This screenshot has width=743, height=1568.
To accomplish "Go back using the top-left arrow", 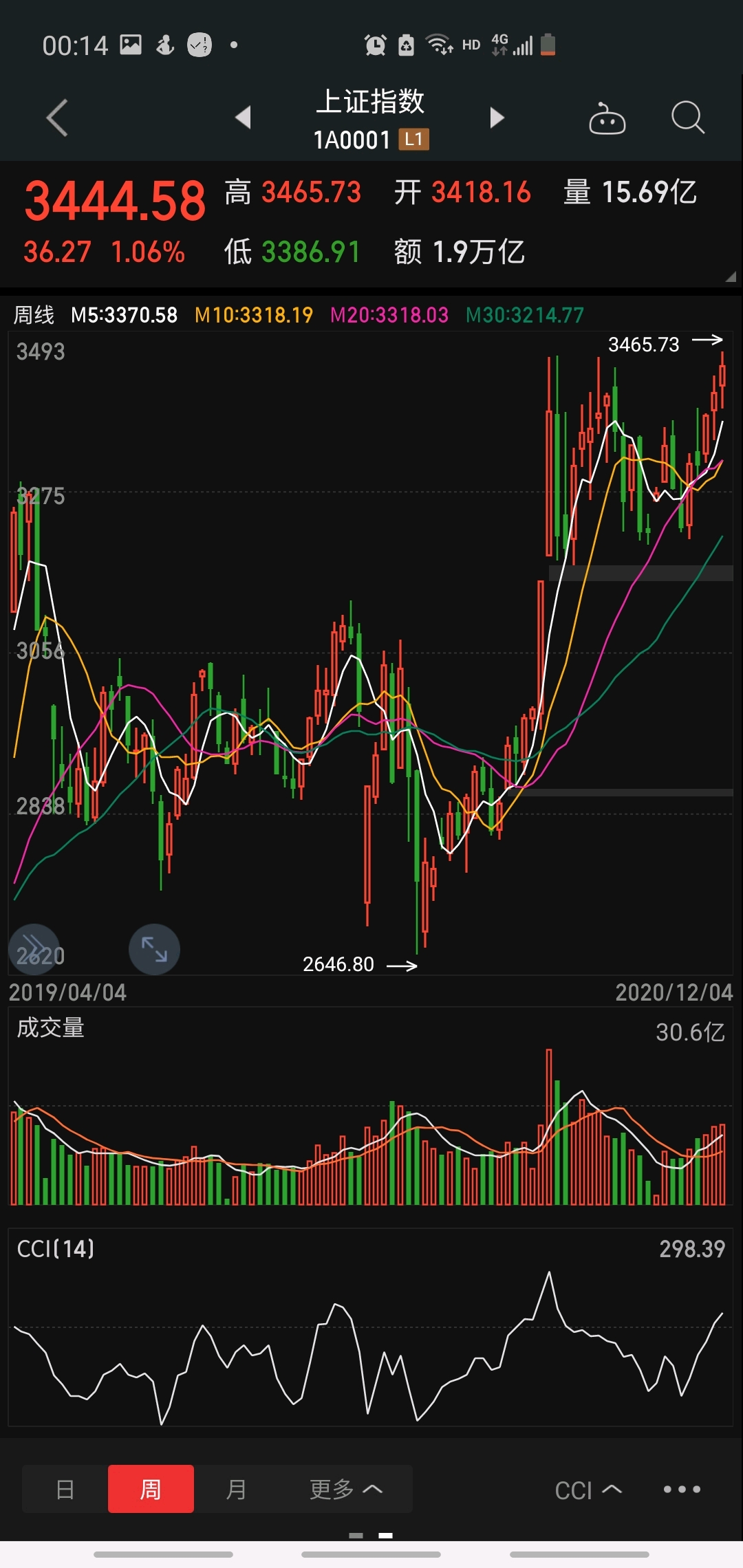I will click(x=58, y=118).
